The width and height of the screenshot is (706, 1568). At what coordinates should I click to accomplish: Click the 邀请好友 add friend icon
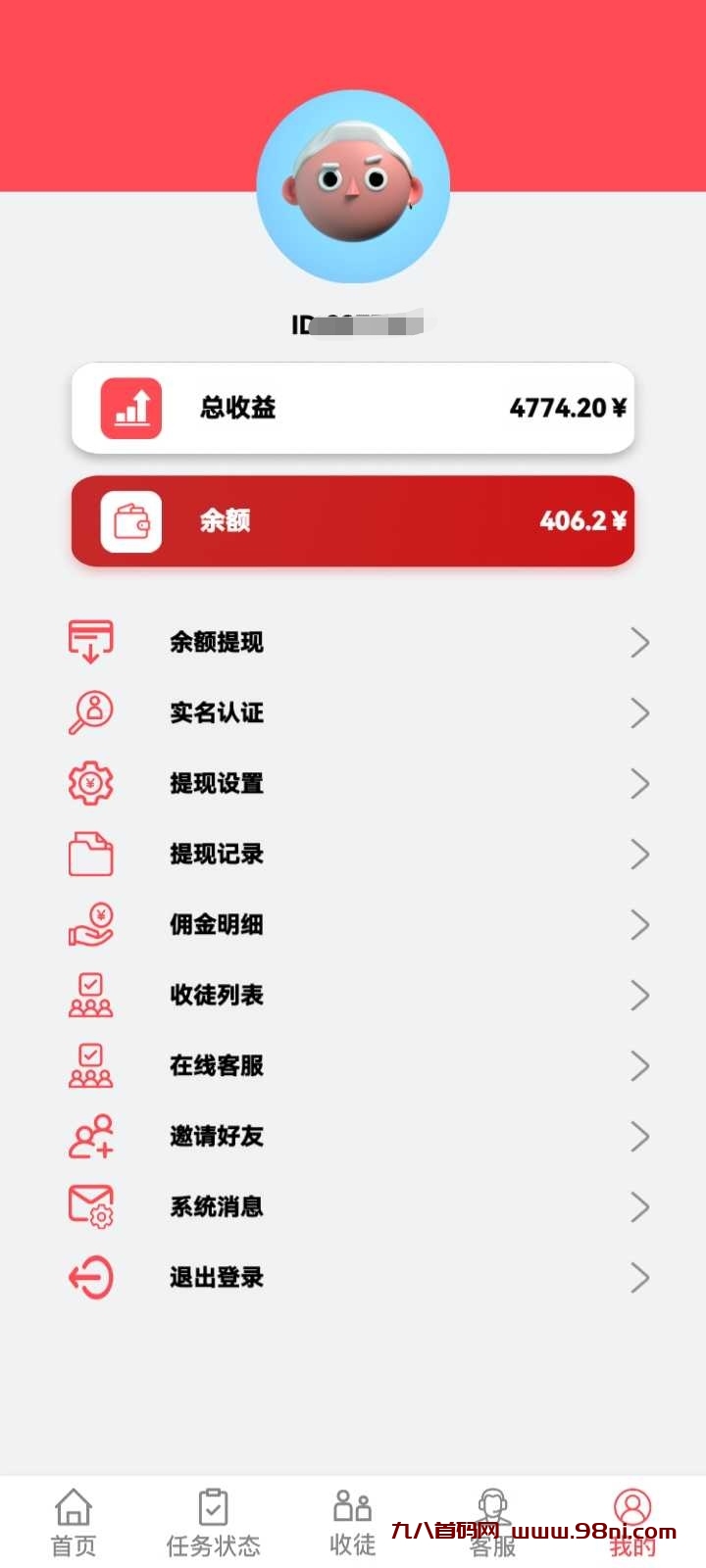click(x=91, y=1136)
